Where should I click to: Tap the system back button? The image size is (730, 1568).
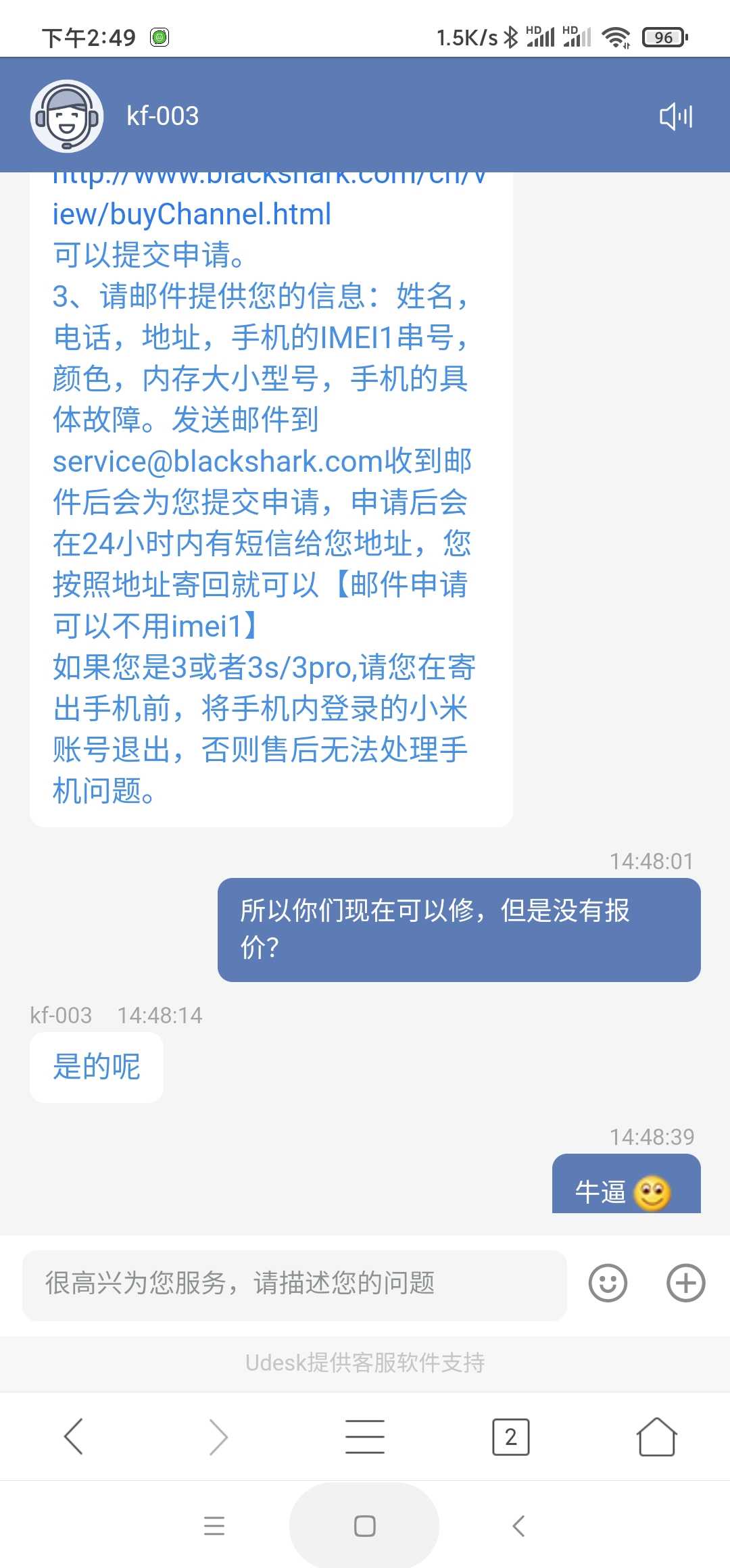[x=518, y=1526]
